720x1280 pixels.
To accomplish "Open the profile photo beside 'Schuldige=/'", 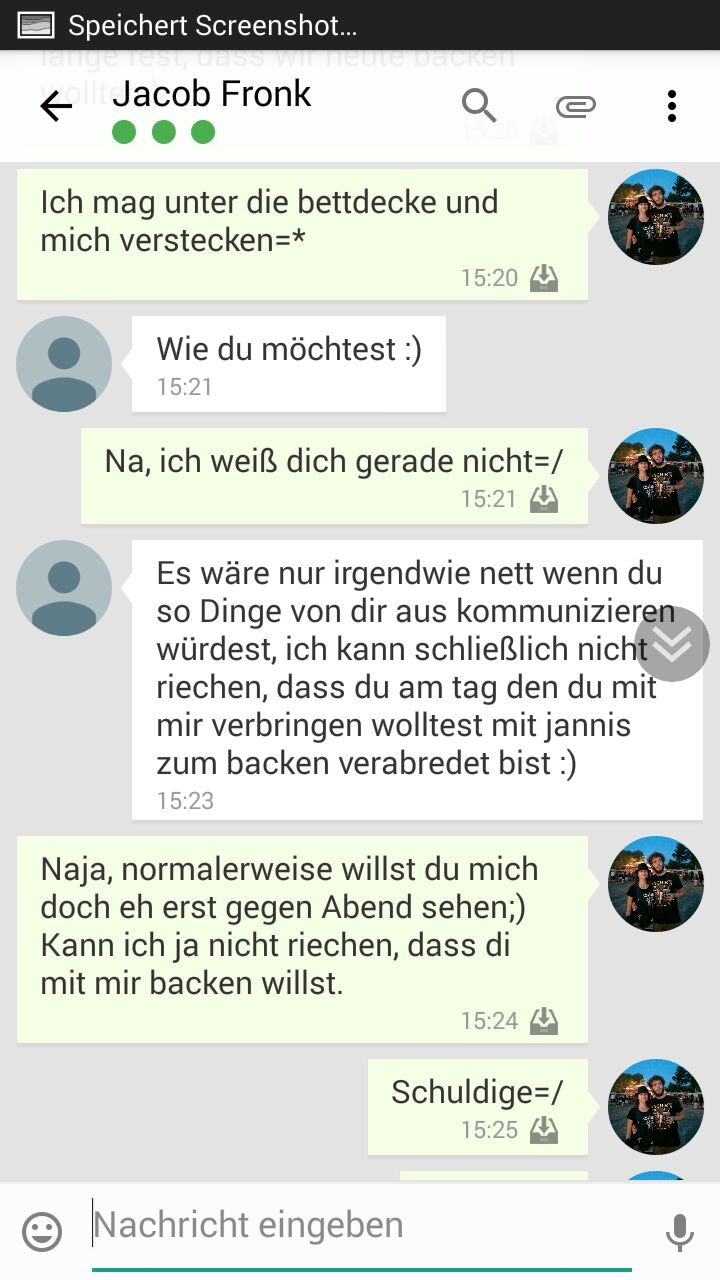I will (x=656, y=1107).
